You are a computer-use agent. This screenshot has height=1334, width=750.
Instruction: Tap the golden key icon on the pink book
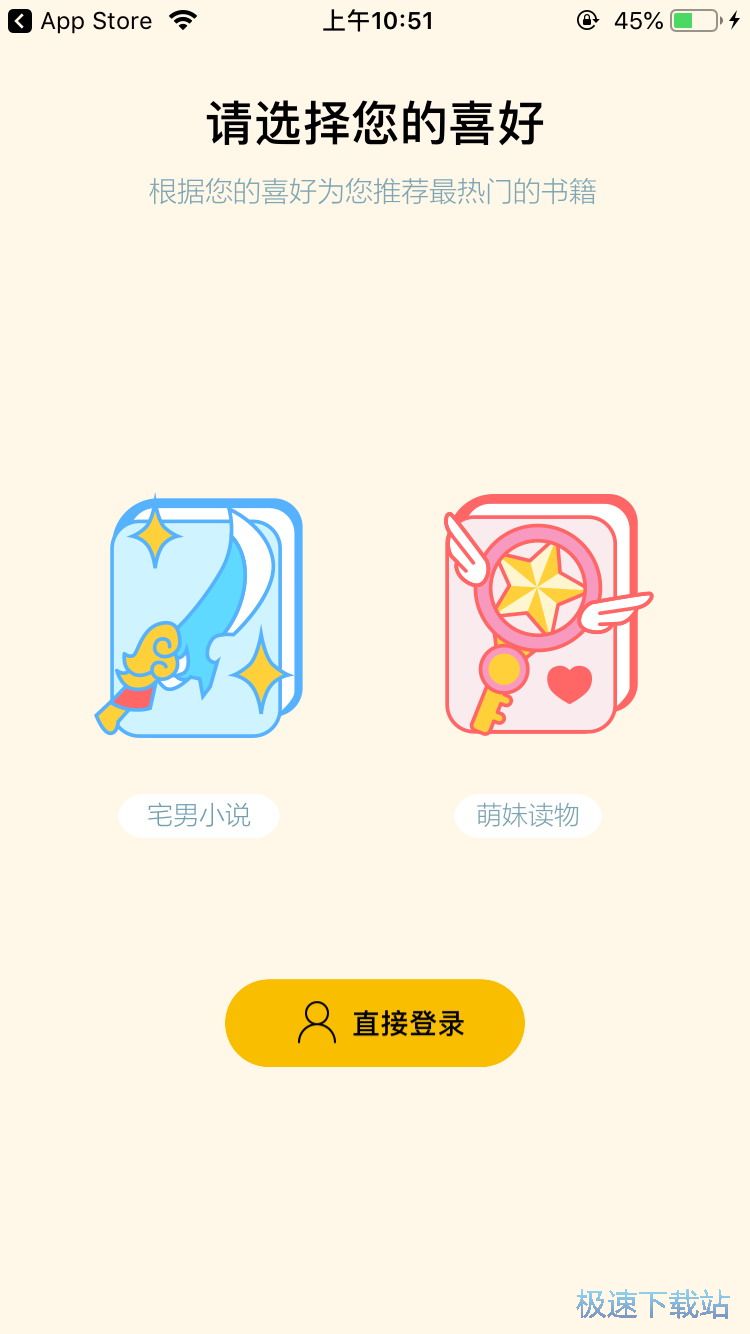point(505,670)
